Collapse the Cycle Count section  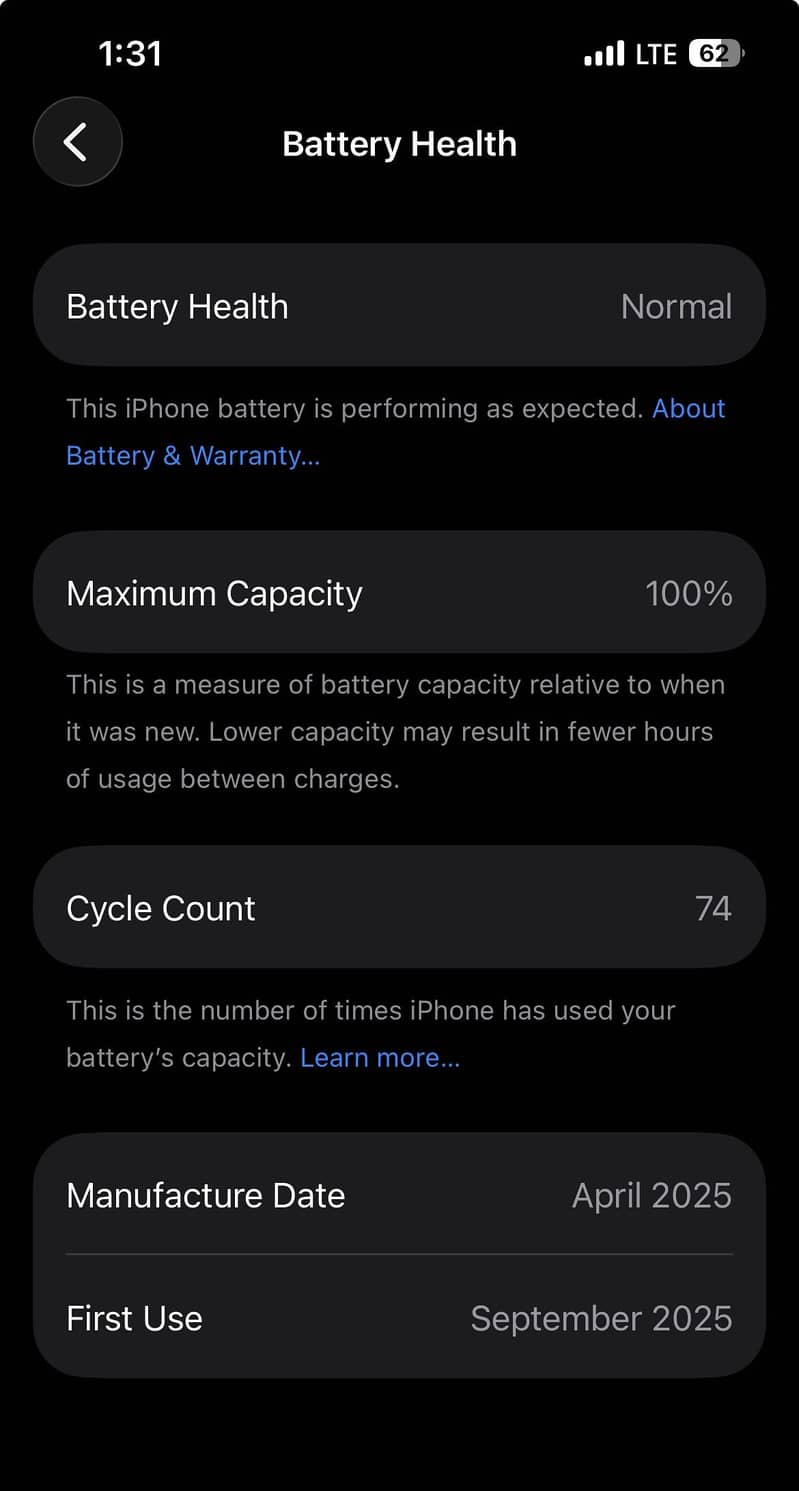point(399,907)
